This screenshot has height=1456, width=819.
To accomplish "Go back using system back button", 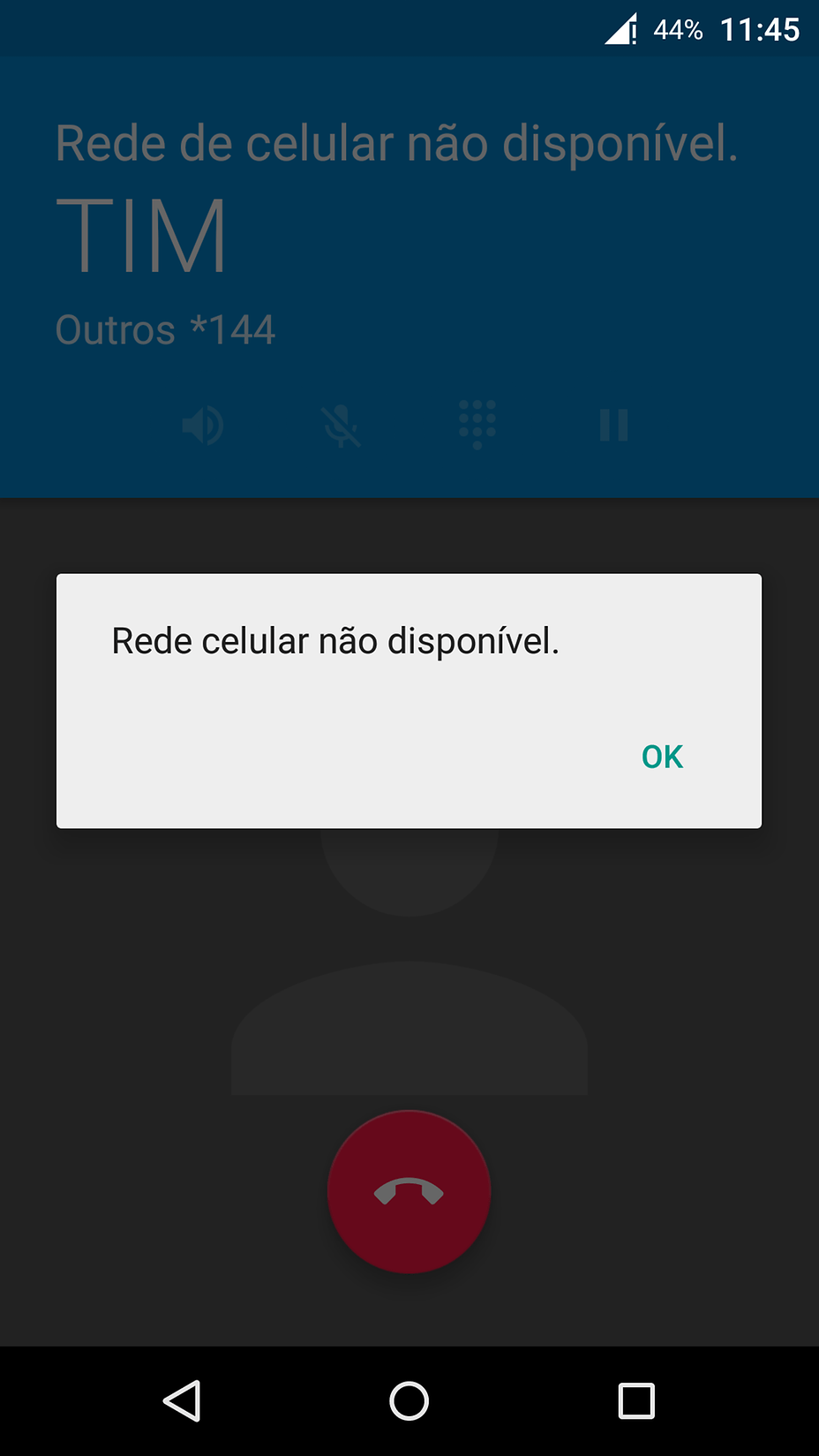I will 183,1401.
